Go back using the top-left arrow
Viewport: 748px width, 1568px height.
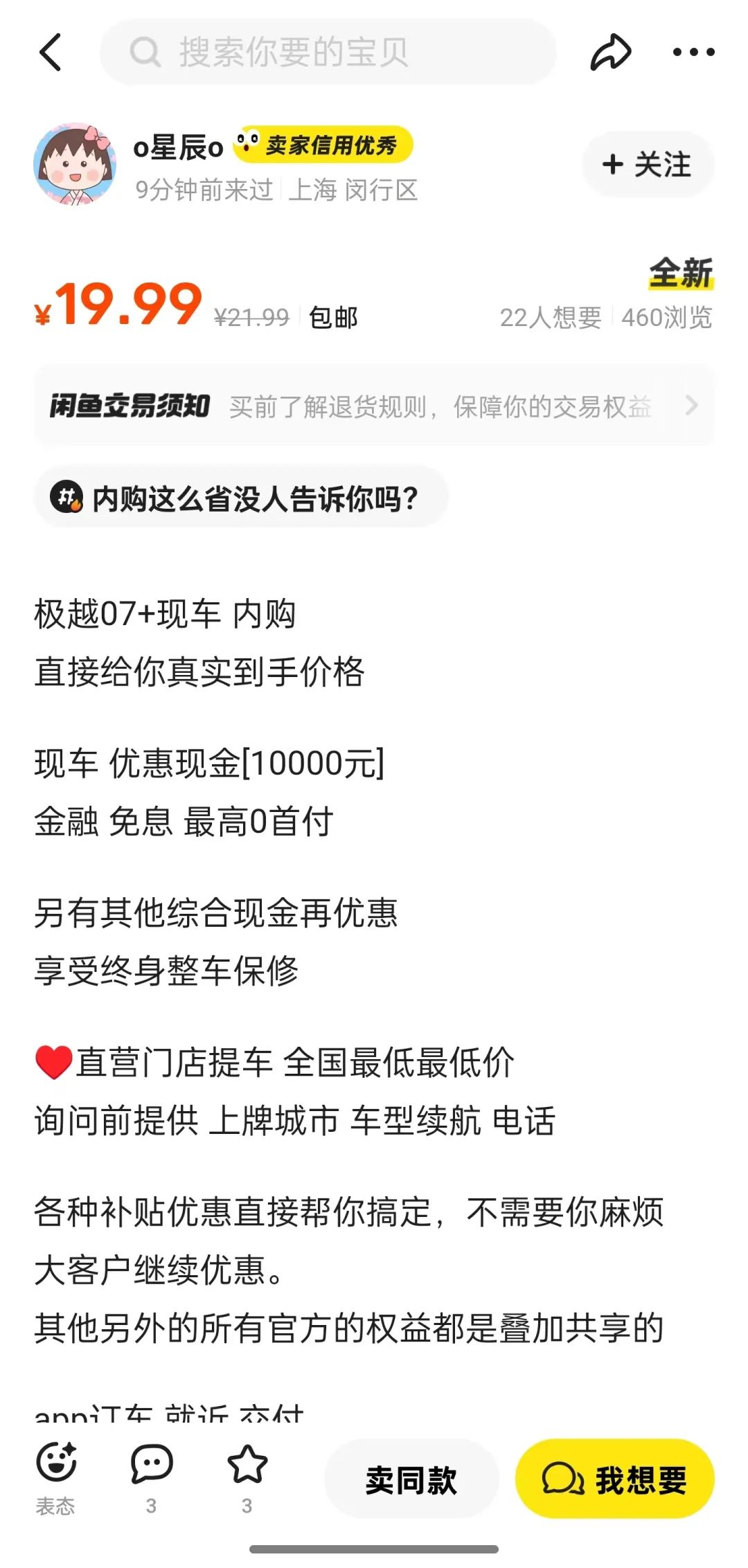pyautogui.click(x=51, y=52)
